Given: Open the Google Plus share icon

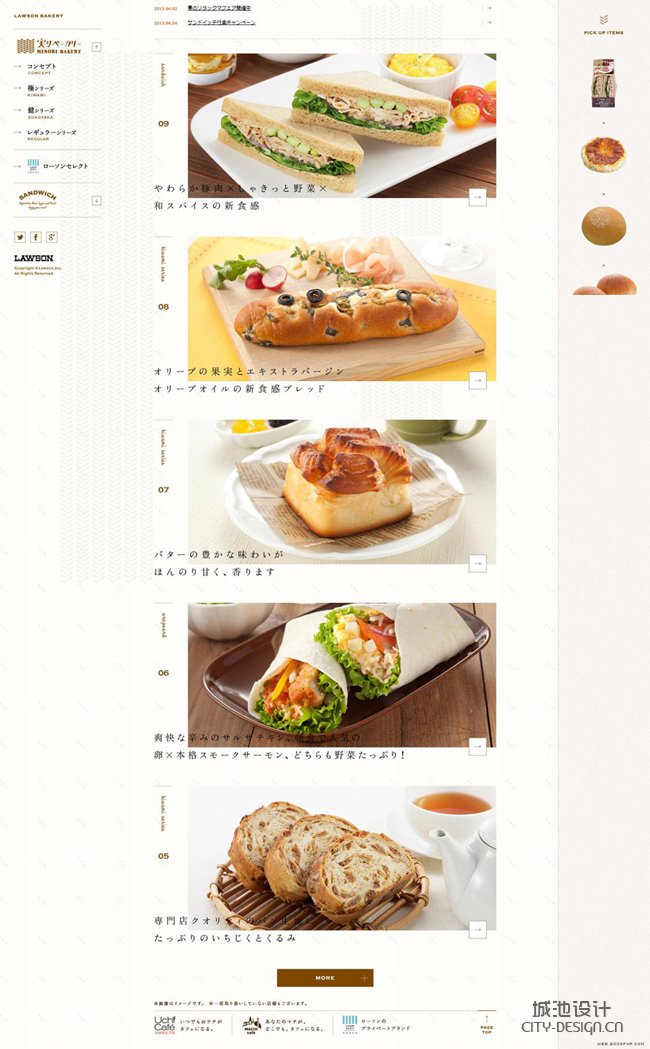Looking at the screenshot, I should tap(51, 237).
